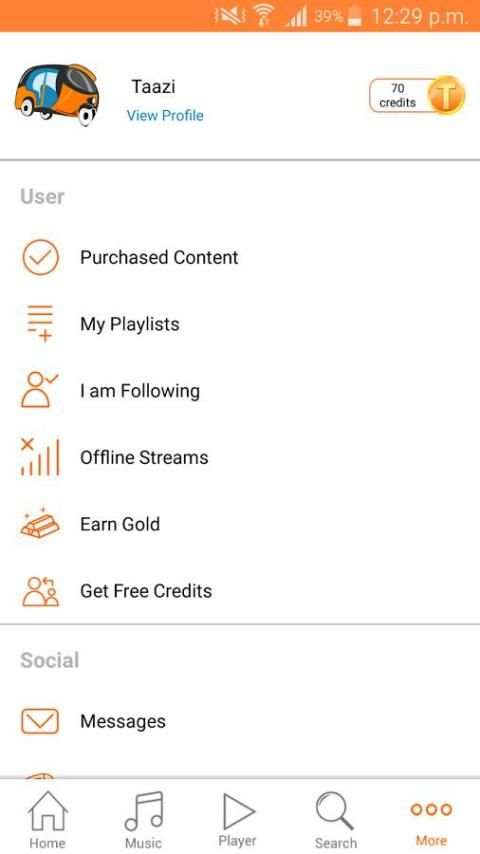Open Messages

coord(240,721)
